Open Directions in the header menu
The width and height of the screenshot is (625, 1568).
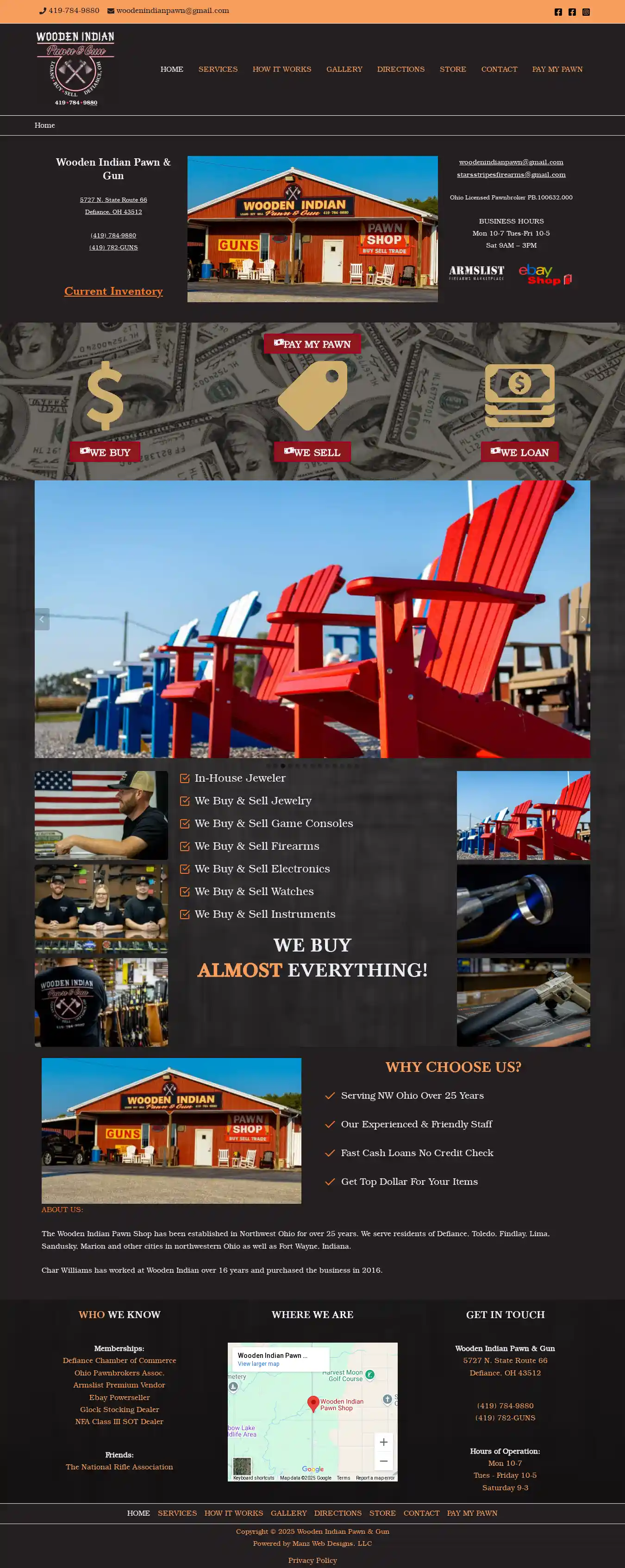[x=400, y=69]
